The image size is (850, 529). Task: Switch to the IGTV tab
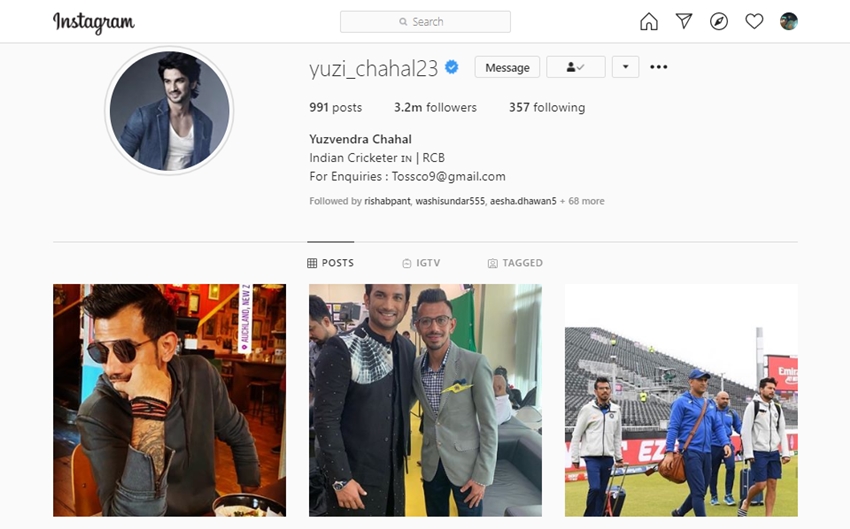coord(421,263)
